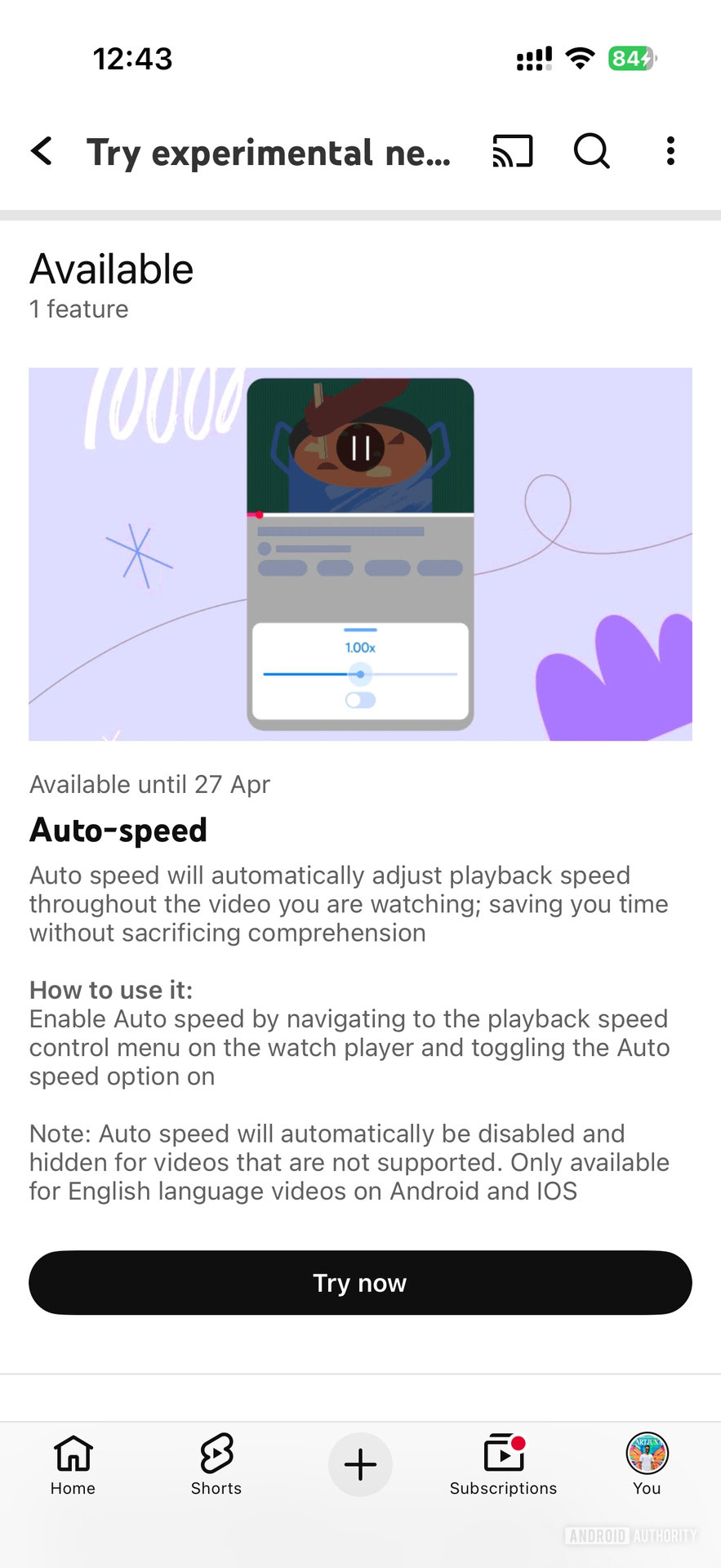Screen dimensions: 721x1568
Task: Go back from experimental features page
Action: pos(42,151)
